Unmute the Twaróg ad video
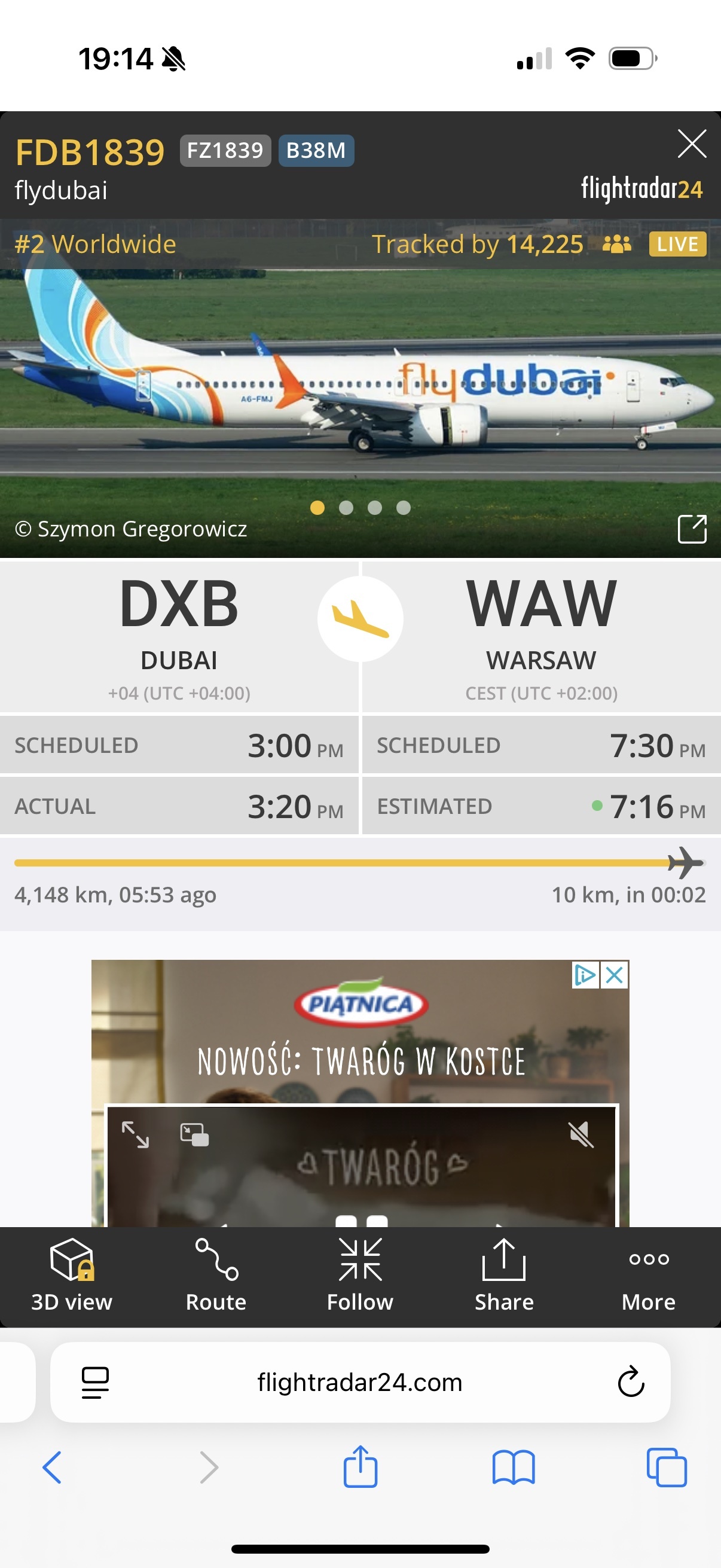Image resolution: width=721 pixels, height=1568 pixels. [581, 1134]
